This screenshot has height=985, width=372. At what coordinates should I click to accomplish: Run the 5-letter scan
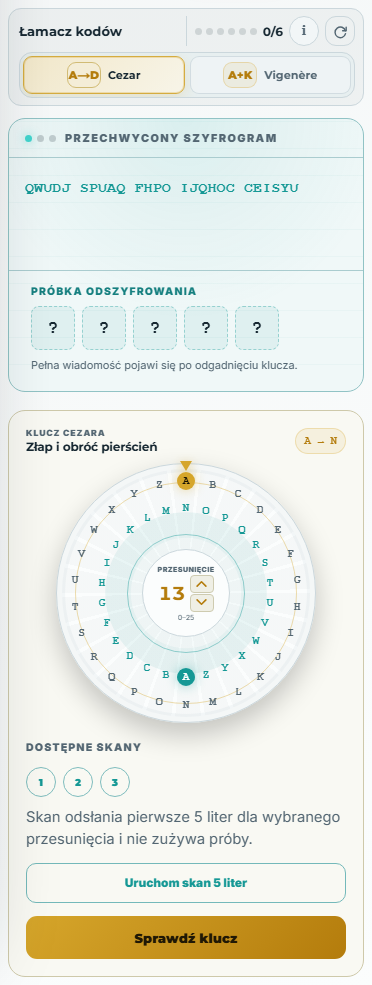point(186,883)
